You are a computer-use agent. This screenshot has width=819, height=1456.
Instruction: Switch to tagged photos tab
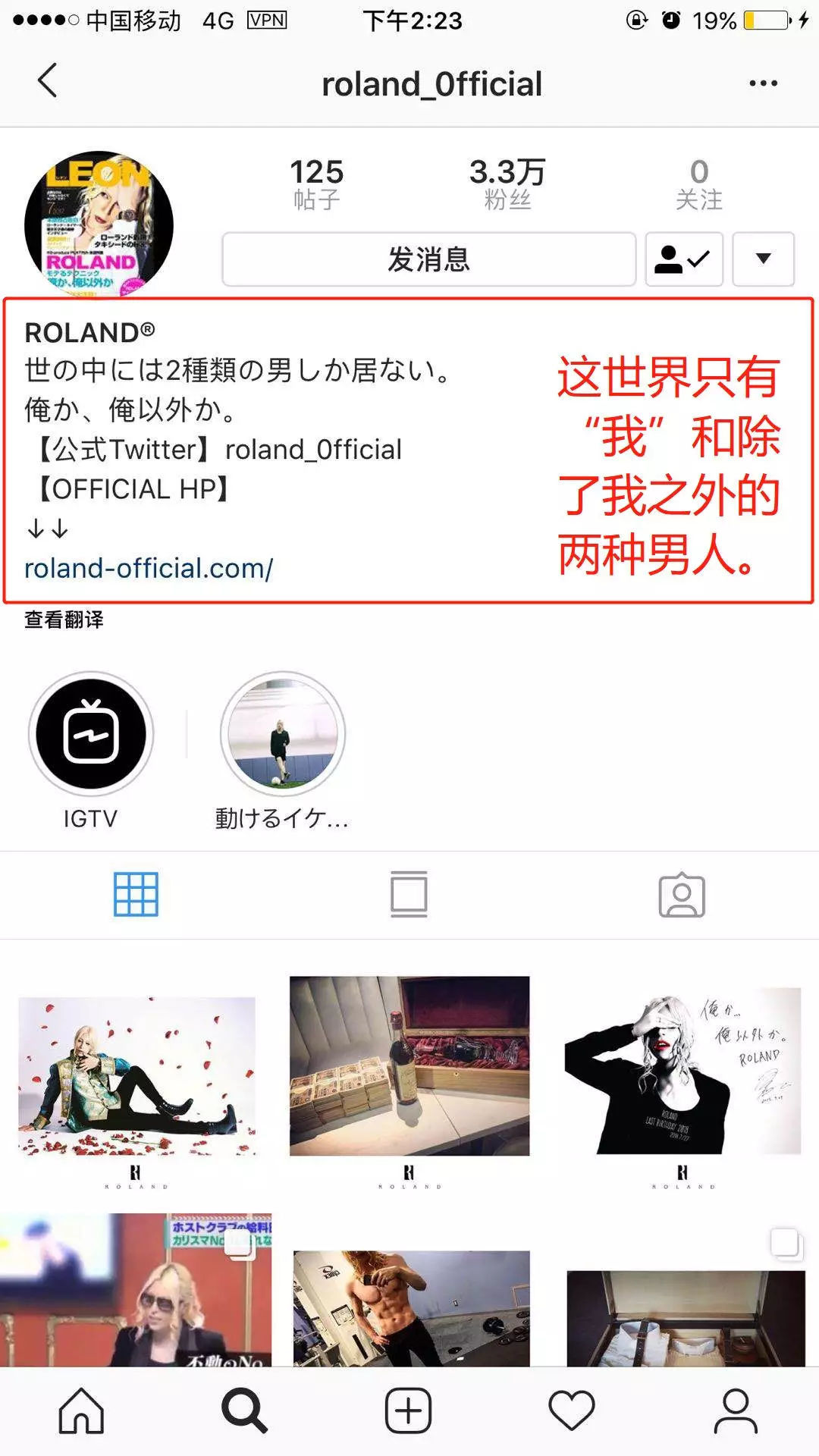tap(681, 895)
